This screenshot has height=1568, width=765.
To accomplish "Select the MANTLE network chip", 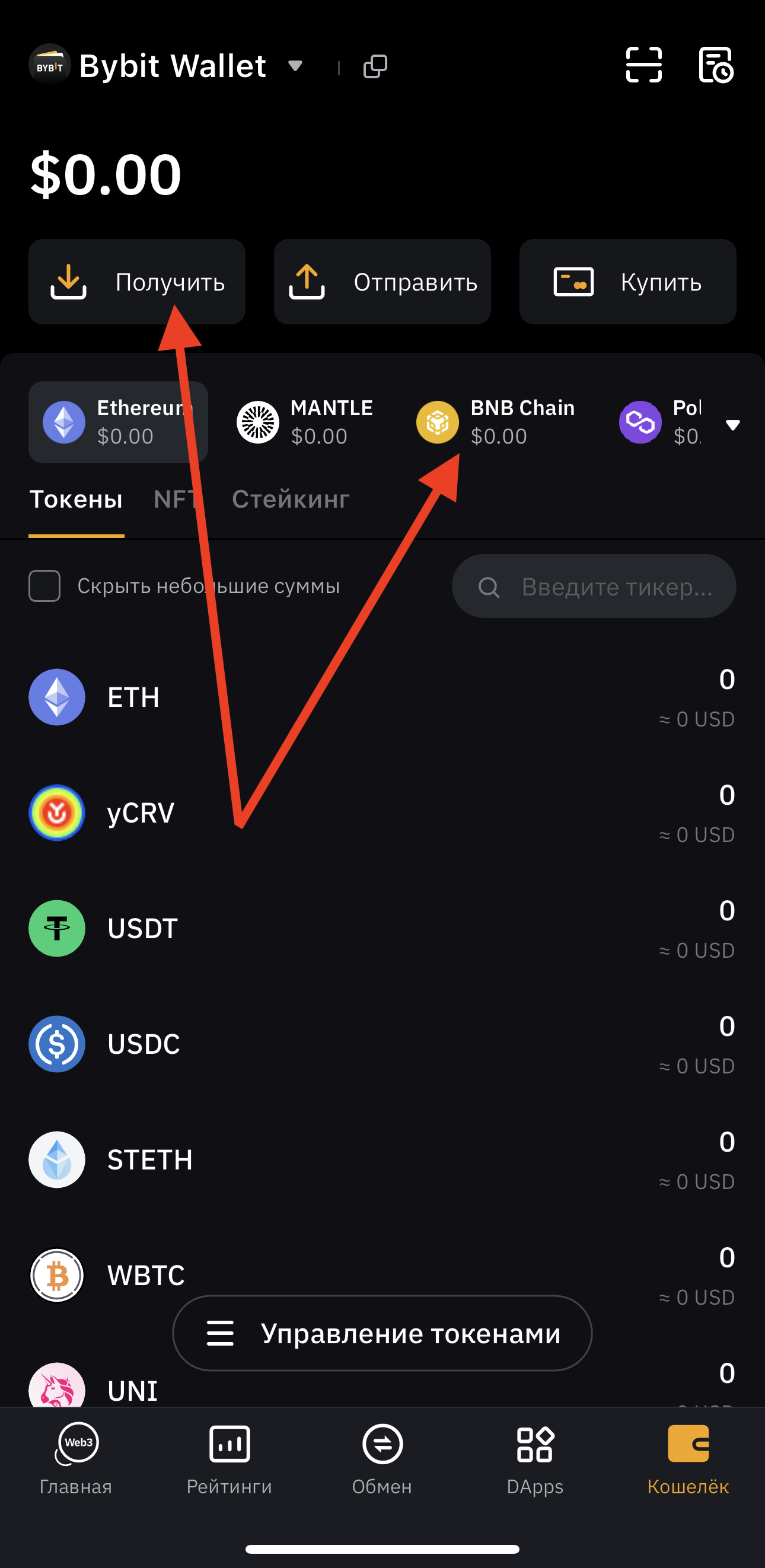I will coord(305,422).
